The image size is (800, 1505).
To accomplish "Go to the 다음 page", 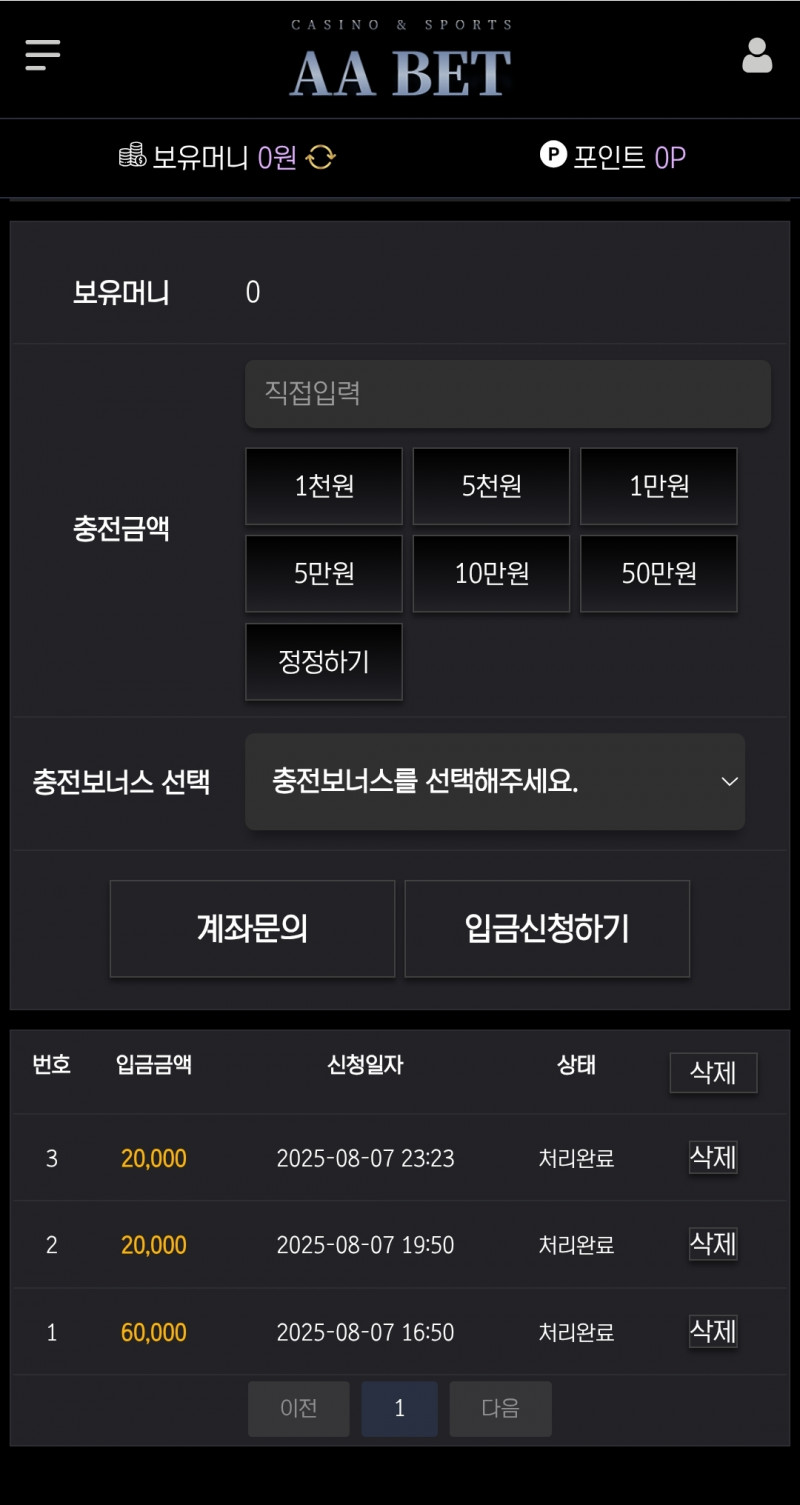I will point(500,1408).
